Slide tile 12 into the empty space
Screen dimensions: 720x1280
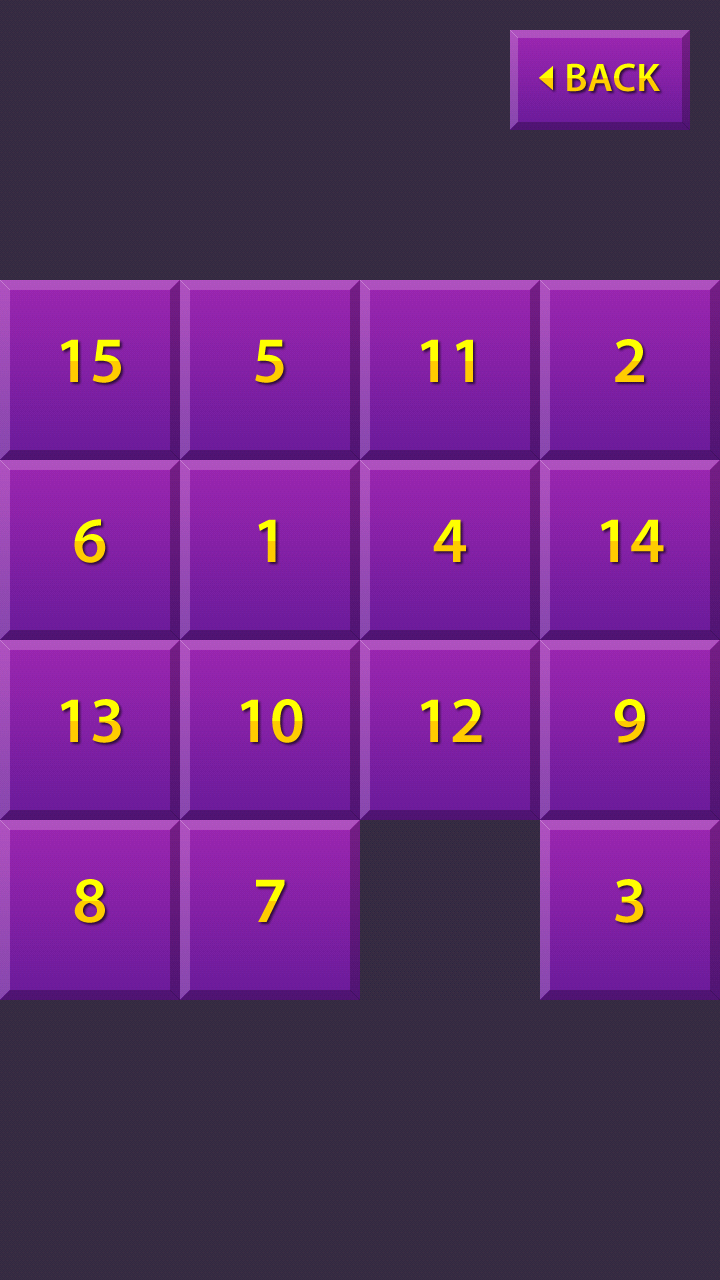coord(450,730)
